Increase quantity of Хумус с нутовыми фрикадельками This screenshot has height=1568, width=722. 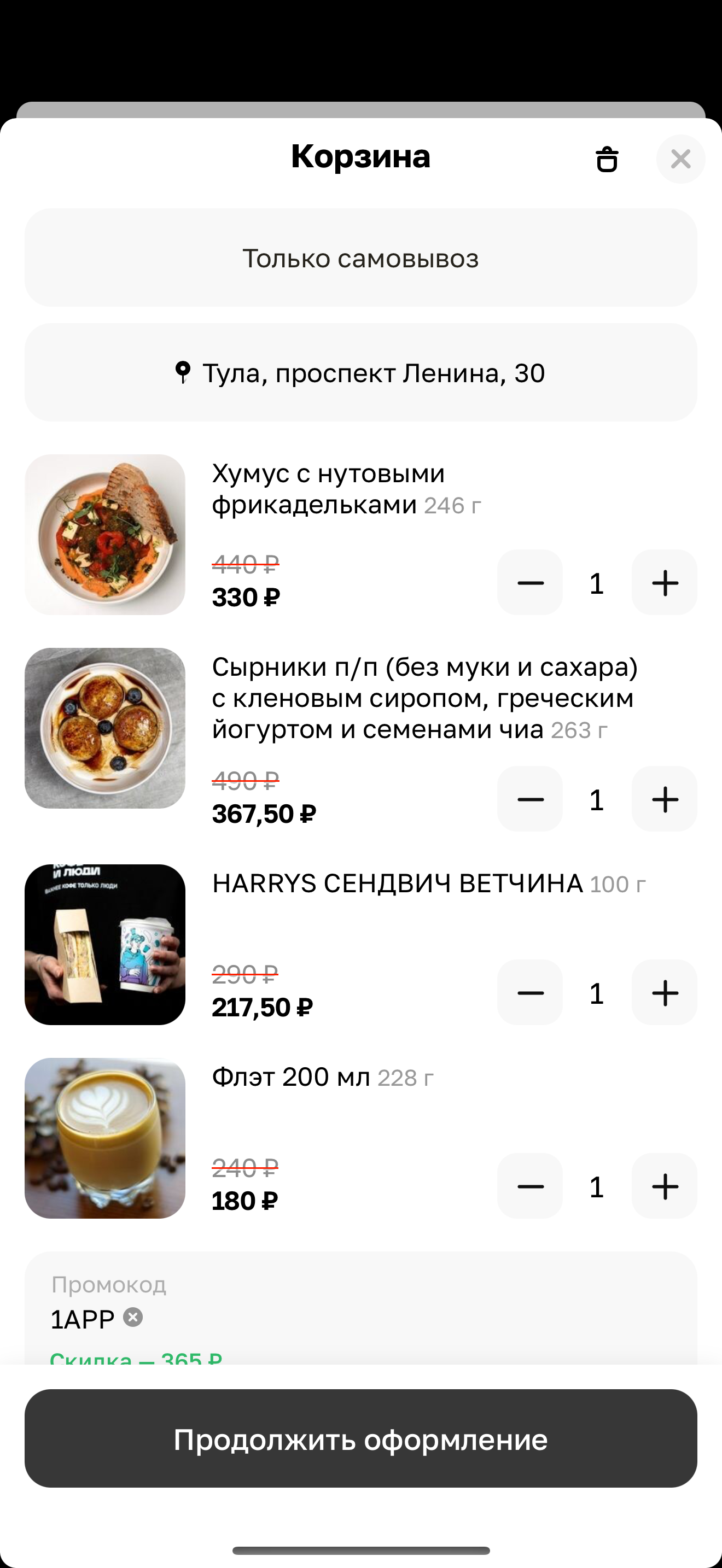[664, 582]
